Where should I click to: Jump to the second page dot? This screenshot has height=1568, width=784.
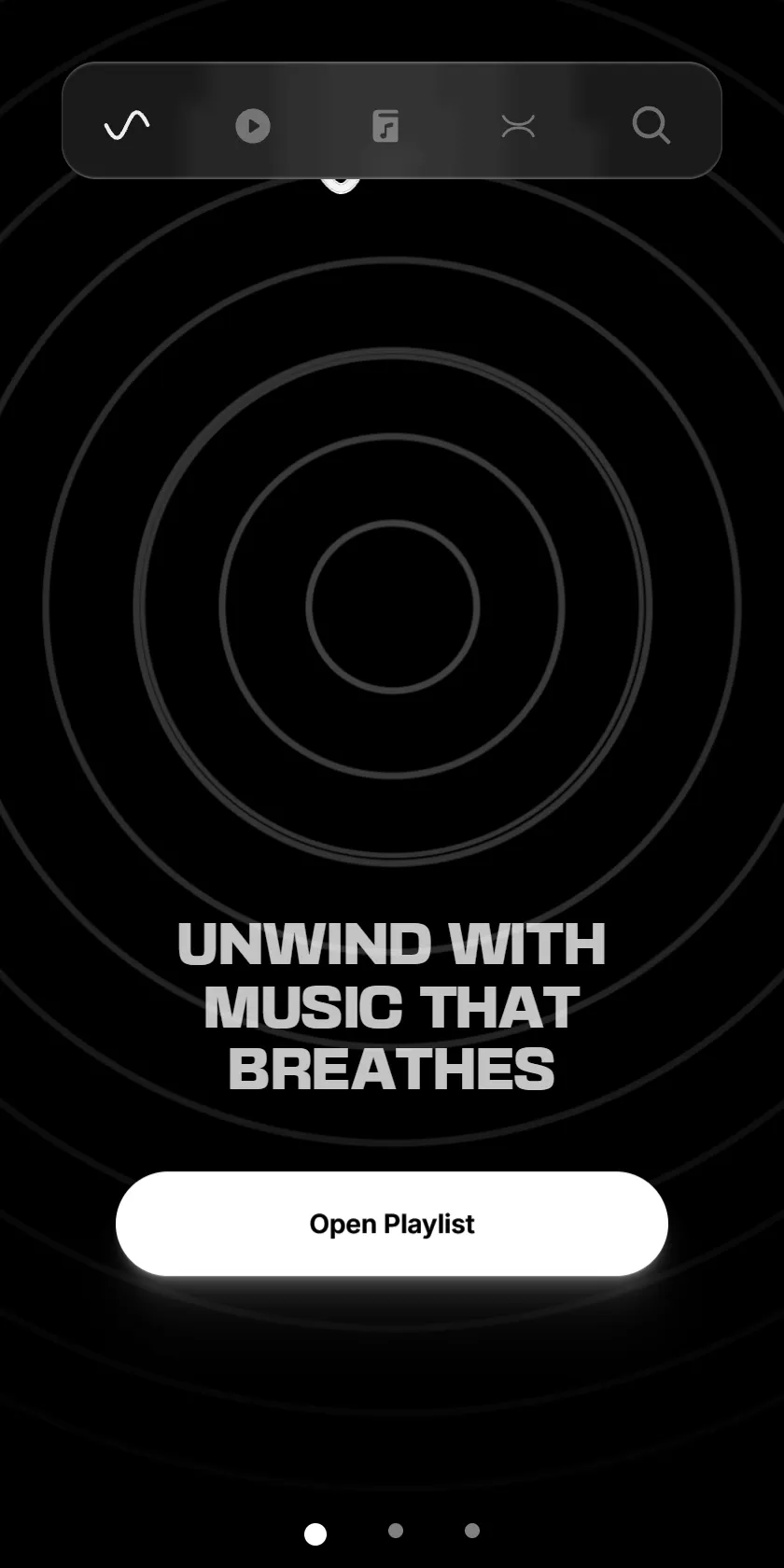pyautogui.click(x=396, y=1531)
